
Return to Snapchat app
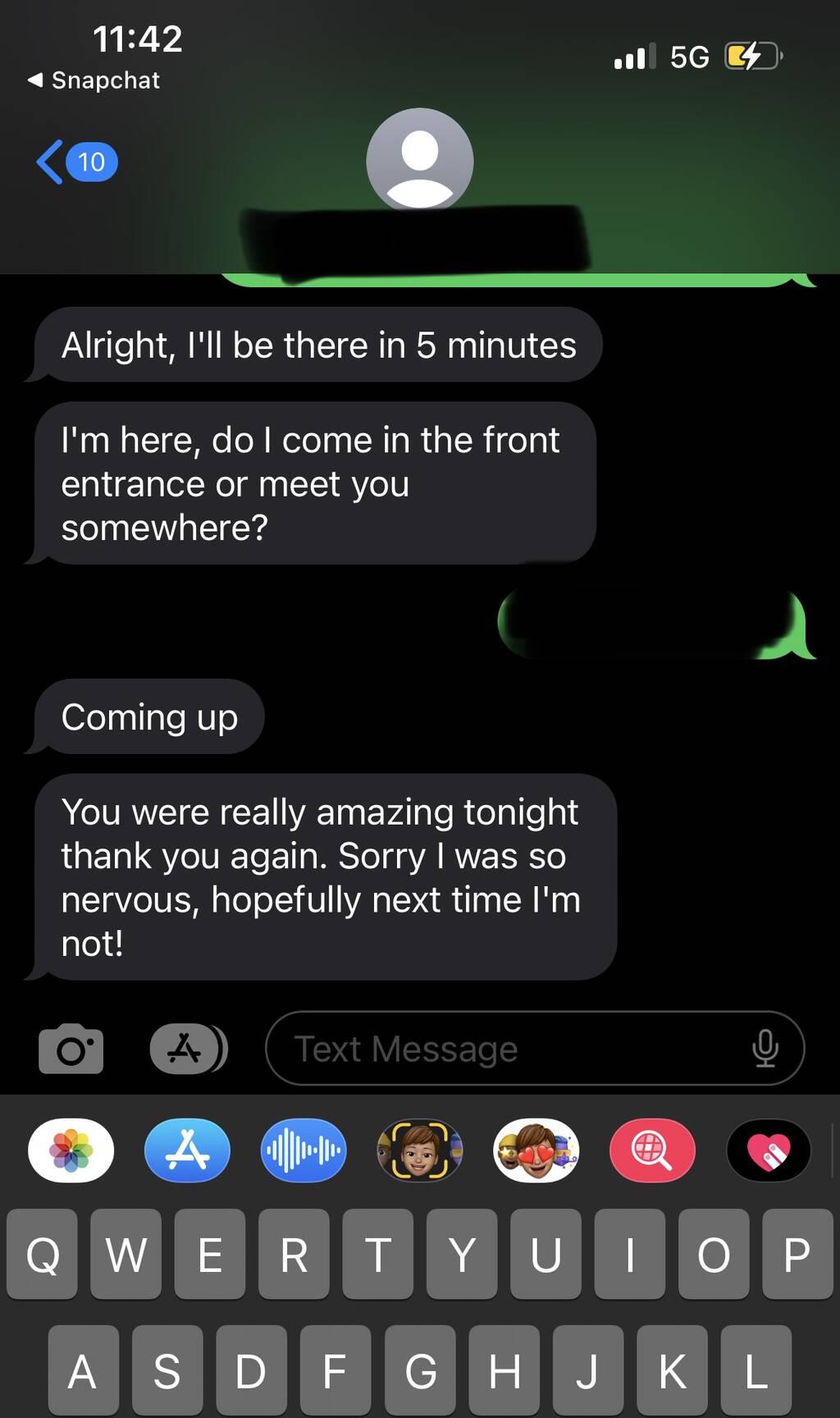94,80
